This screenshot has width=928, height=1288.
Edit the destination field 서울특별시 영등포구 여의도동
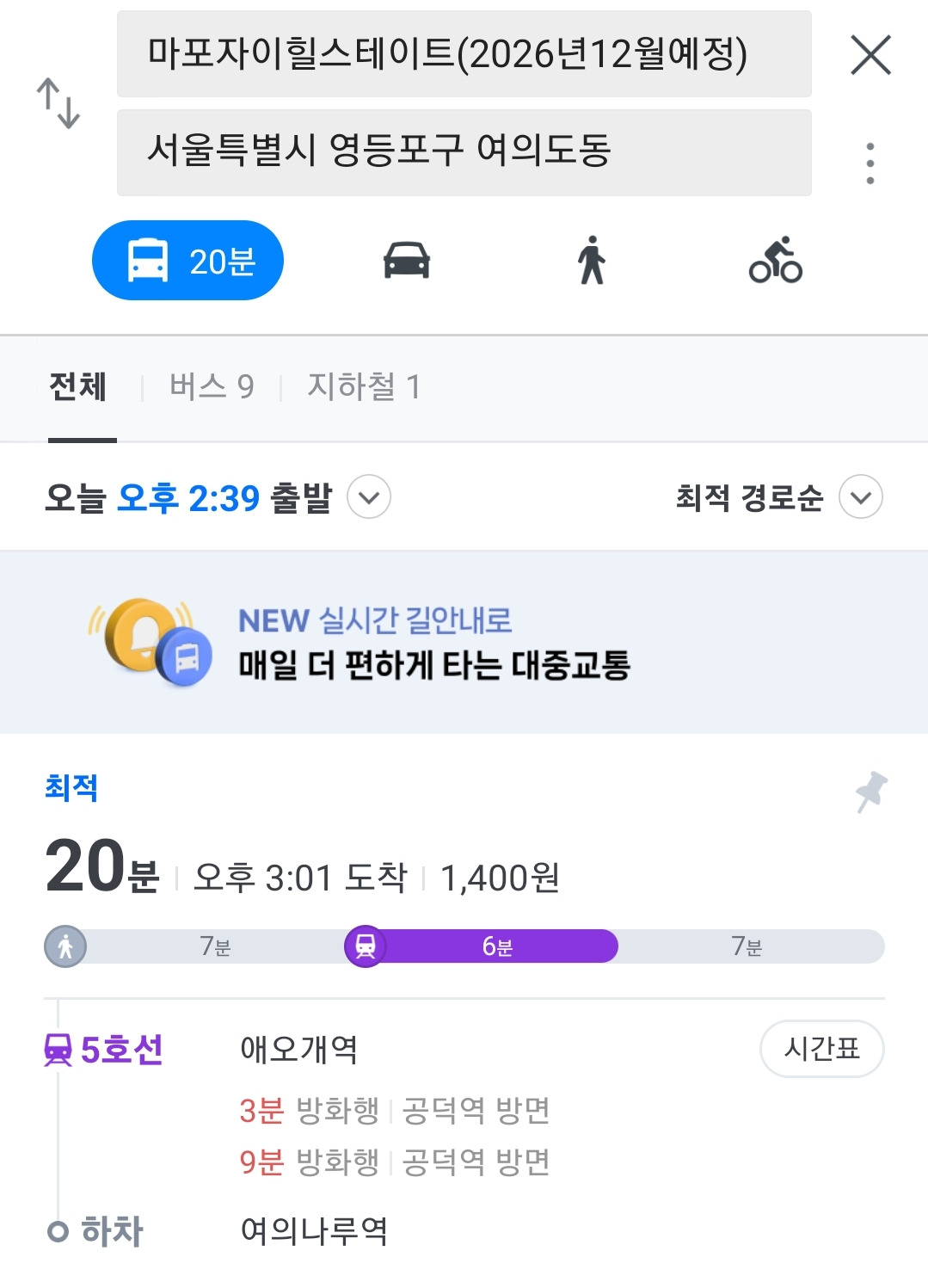click(x=464, y=151)
